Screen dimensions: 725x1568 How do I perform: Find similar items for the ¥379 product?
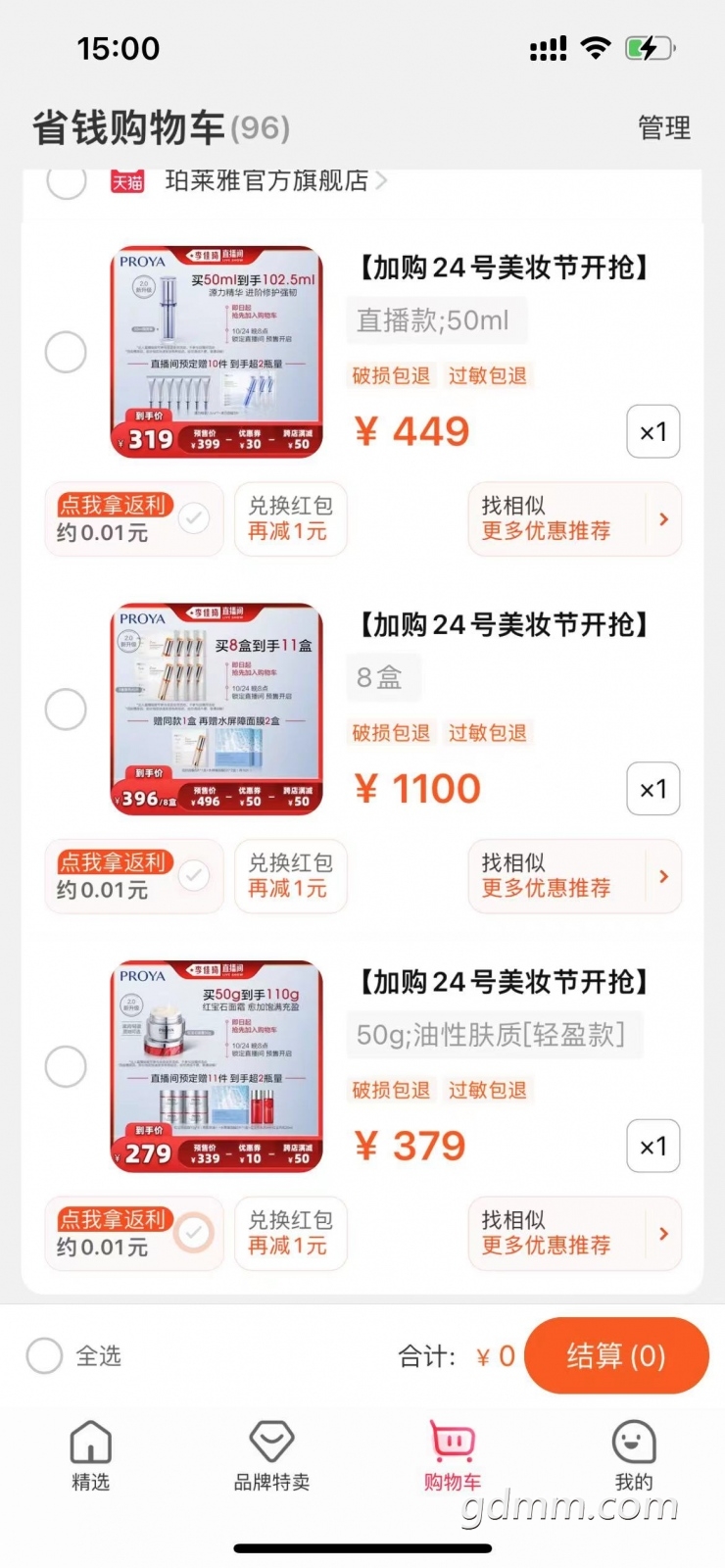(574, 1233)
